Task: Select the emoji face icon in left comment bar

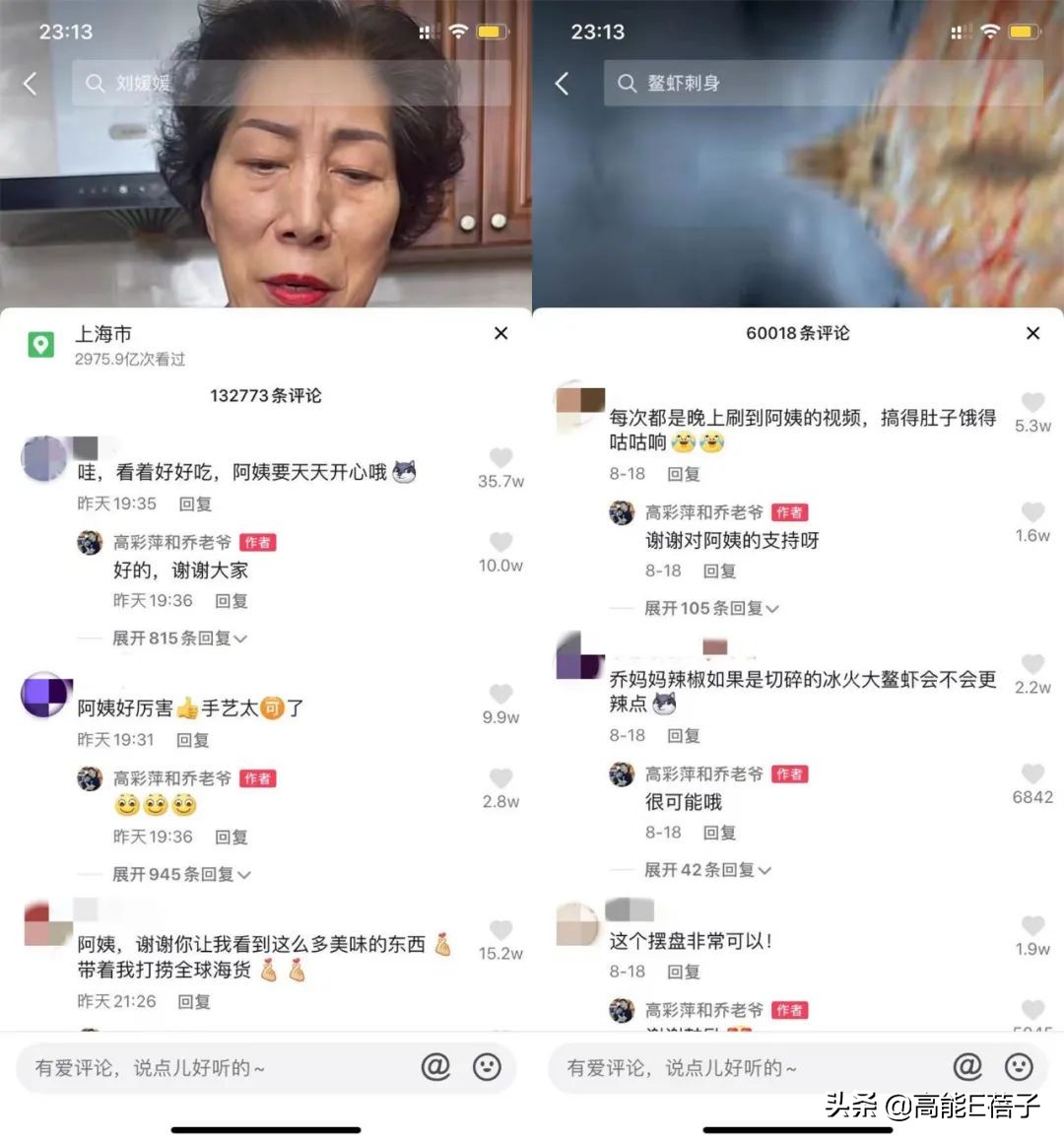Action: pyautogui.click(x=485, y=1068)
